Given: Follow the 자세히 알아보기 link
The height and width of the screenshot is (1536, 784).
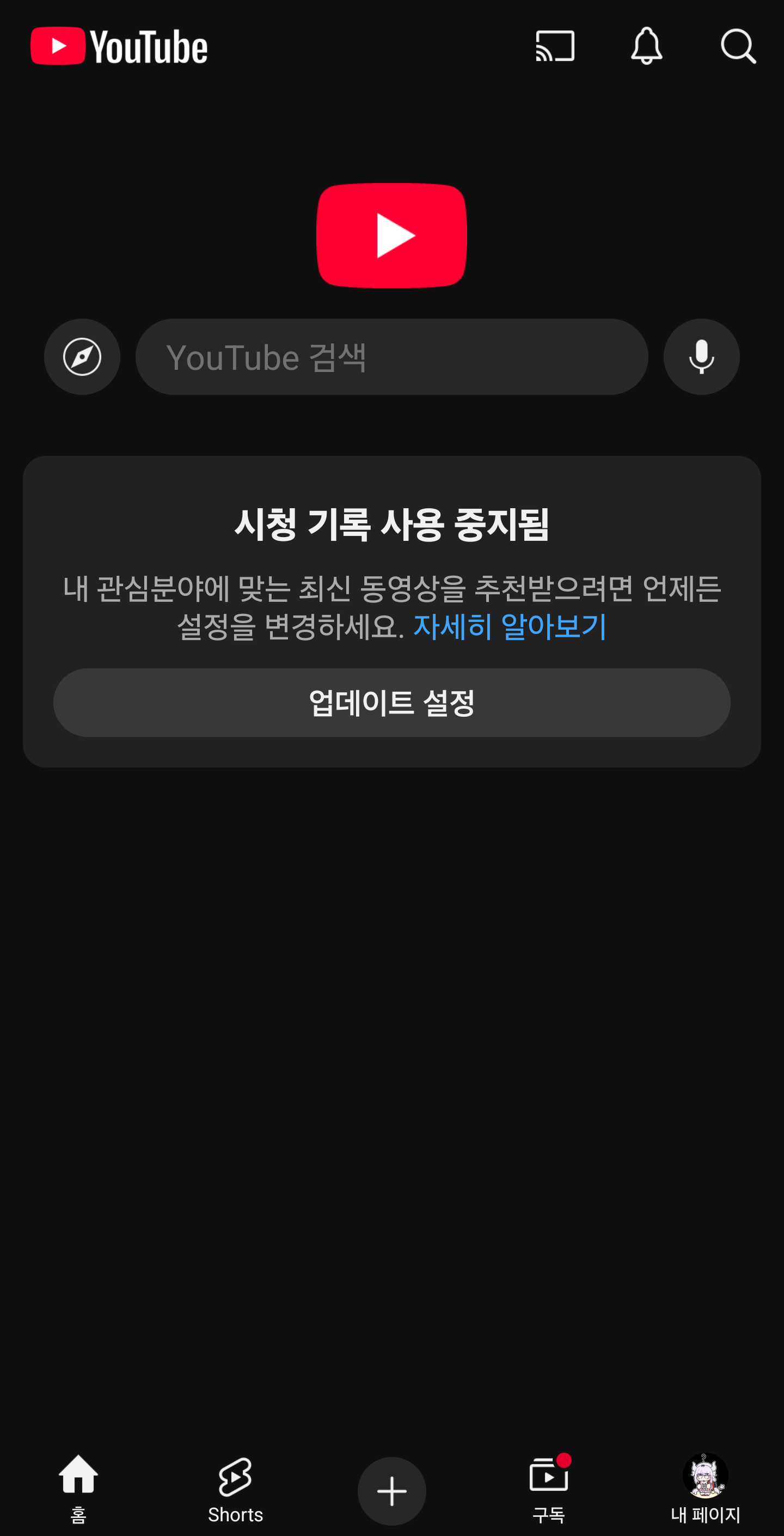Looking at the screenshot, I should point(510,627).
